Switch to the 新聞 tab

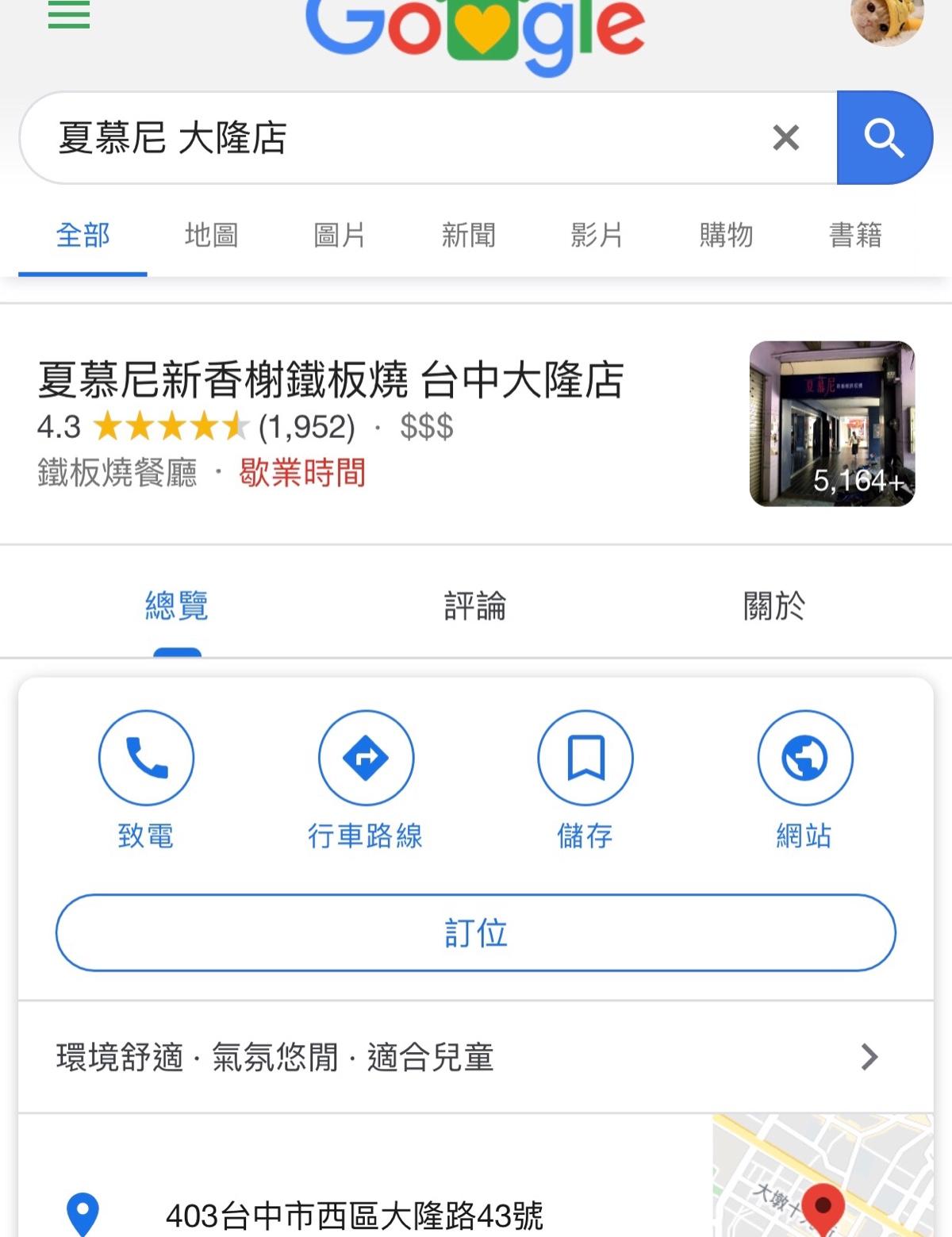(468, 236)
